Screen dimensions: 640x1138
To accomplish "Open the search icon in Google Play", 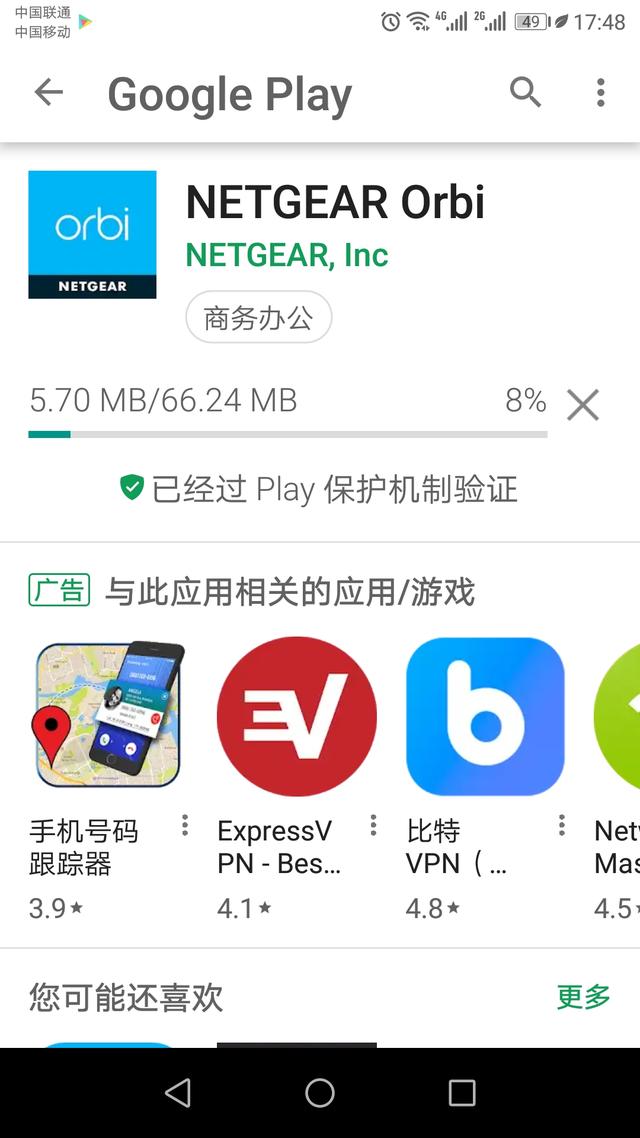I will (x=525, y=93).
